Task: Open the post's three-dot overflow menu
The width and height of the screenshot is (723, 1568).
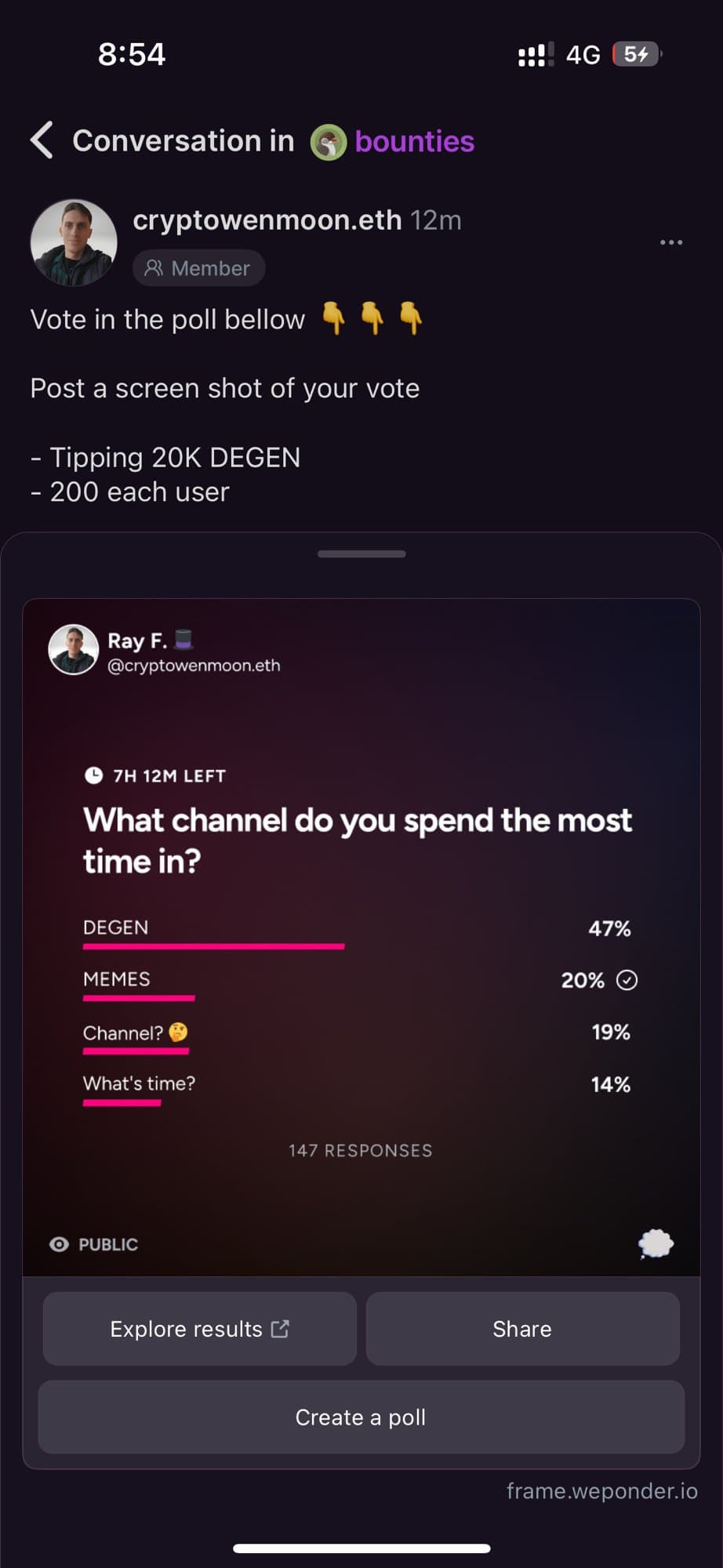Action: click(x=671, y=242)
